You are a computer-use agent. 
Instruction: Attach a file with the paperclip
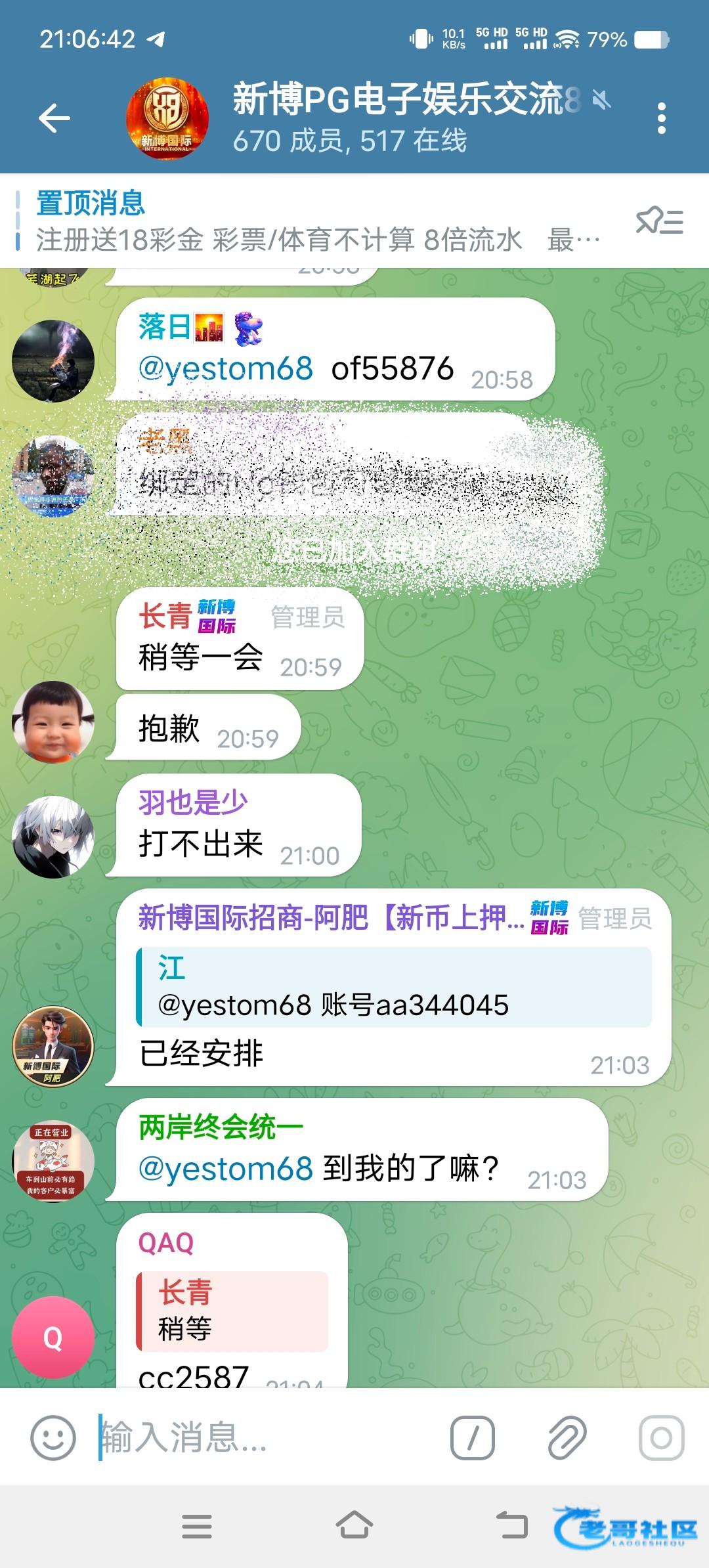(567, 1437)
